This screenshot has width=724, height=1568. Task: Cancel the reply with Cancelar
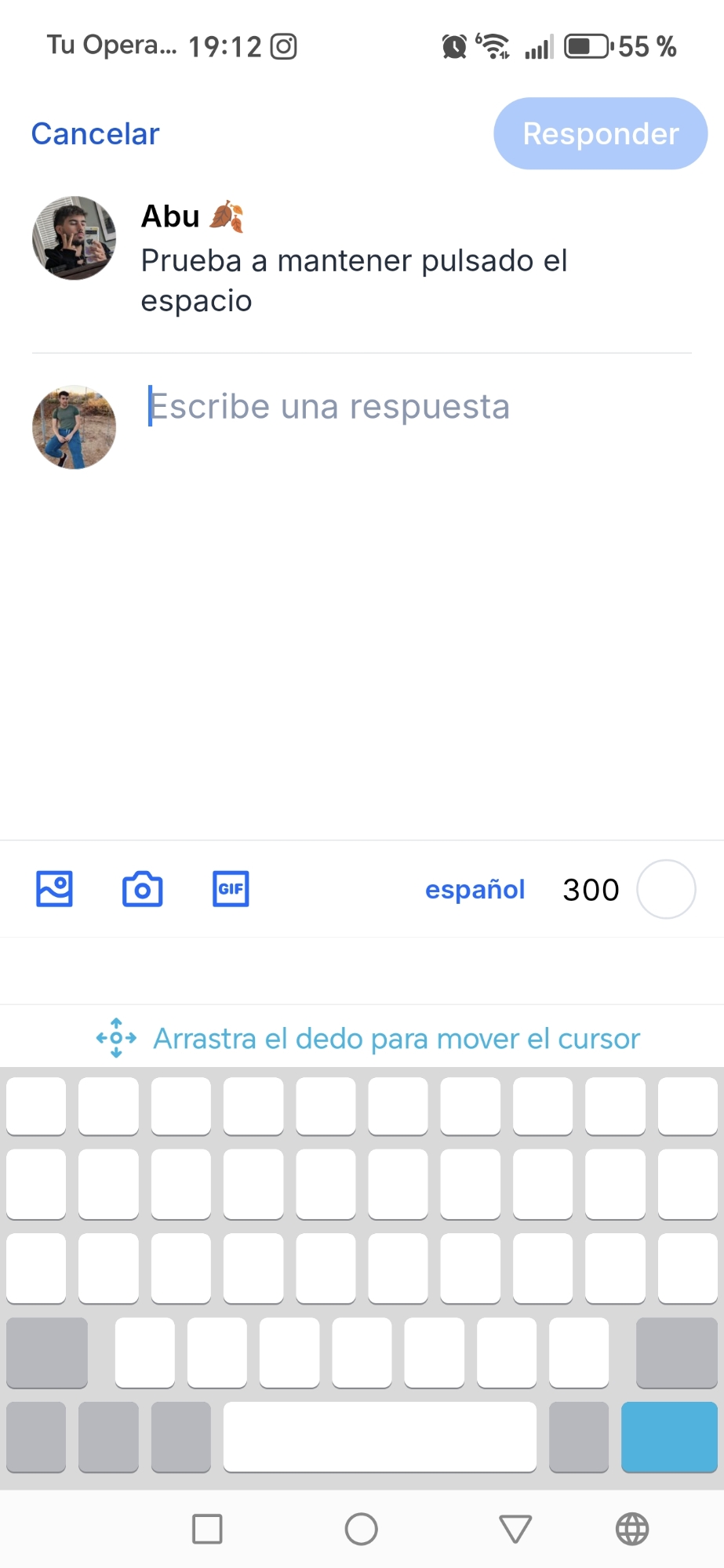tap(95, 134)
